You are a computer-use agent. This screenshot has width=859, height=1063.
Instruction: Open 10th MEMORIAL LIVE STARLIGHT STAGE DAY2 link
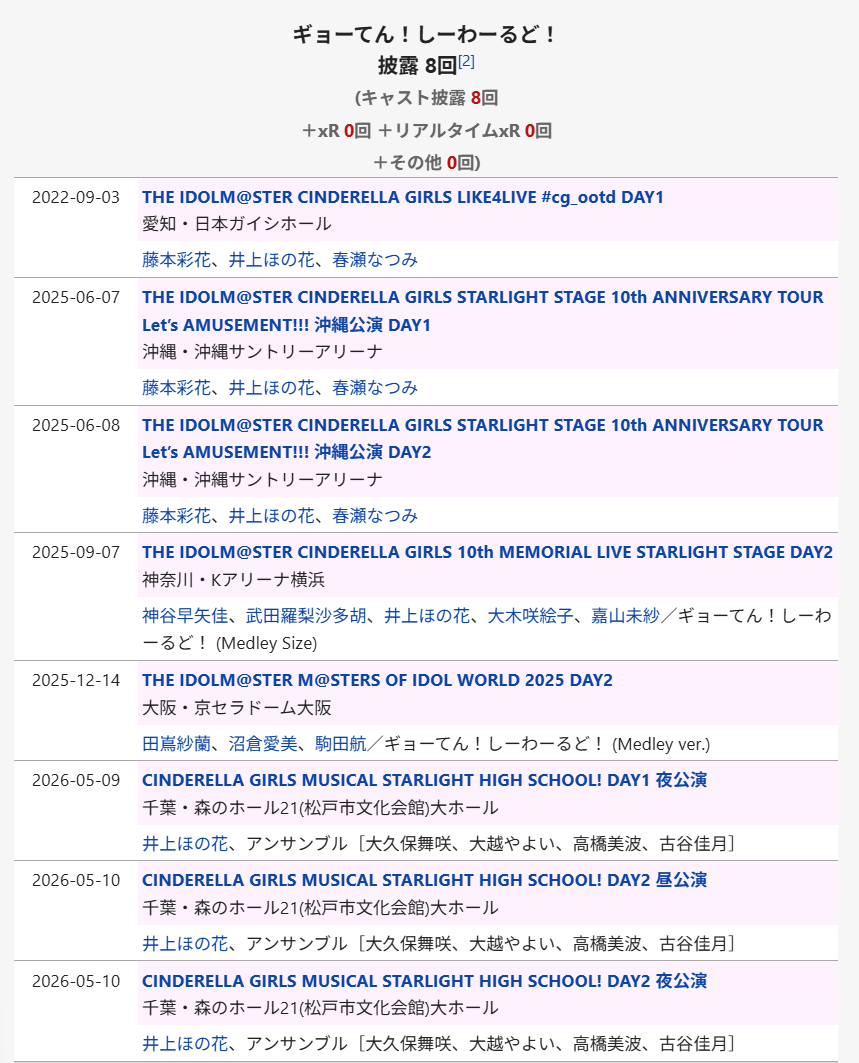487,553
